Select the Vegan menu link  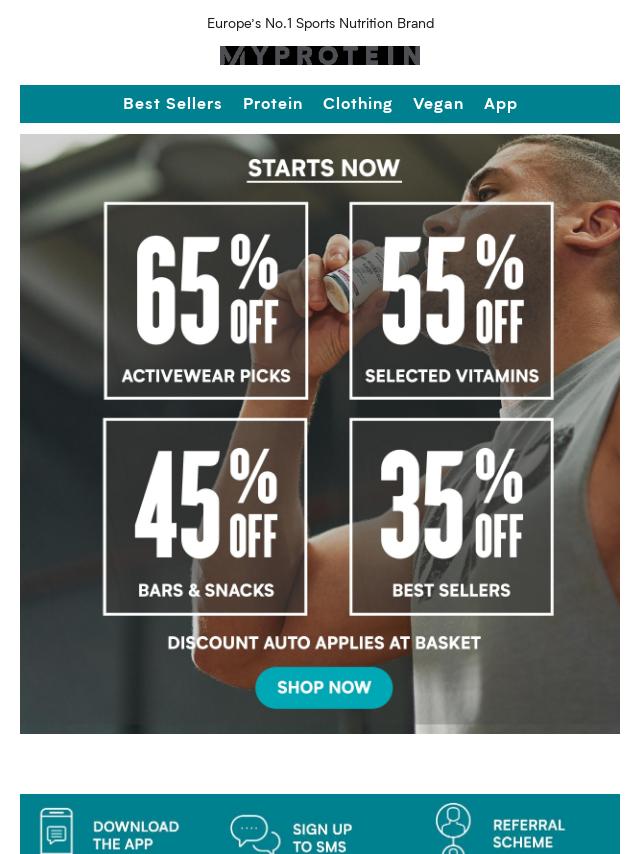coord(438,104)
